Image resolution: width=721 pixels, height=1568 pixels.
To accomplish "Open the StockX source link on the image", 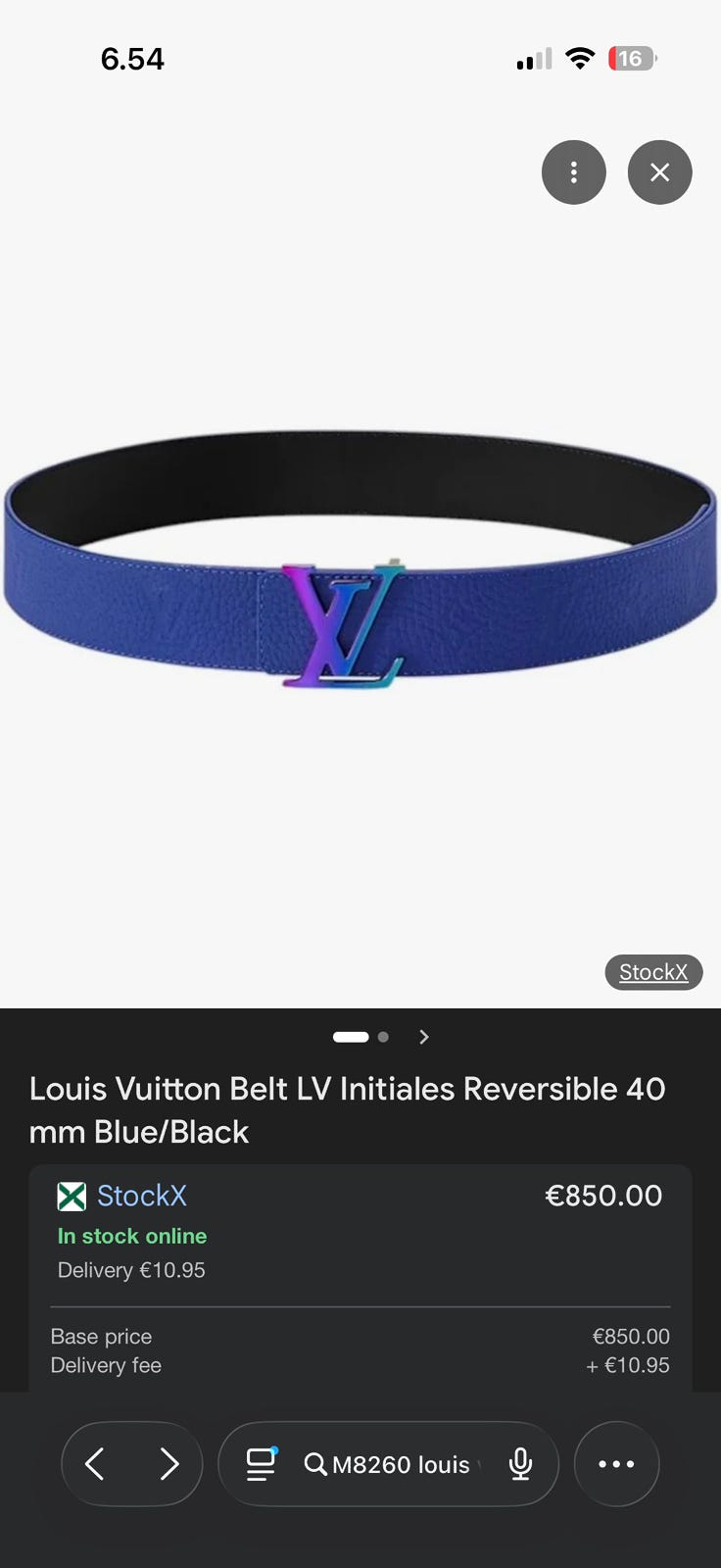I will tap(653, 972).
